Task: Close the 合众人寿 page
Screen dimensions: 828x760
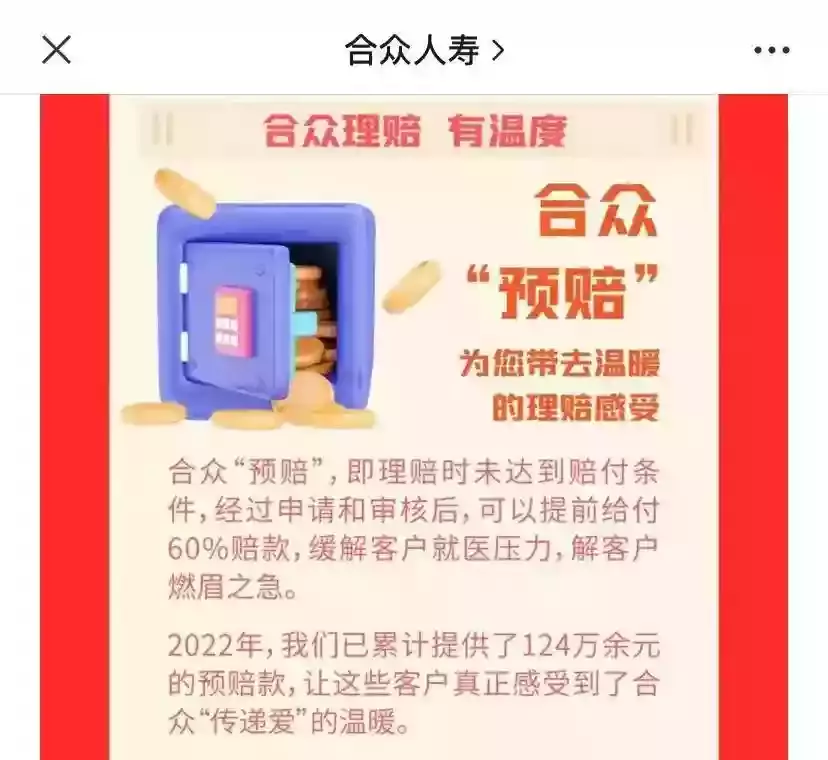Action: coord(57,49)
